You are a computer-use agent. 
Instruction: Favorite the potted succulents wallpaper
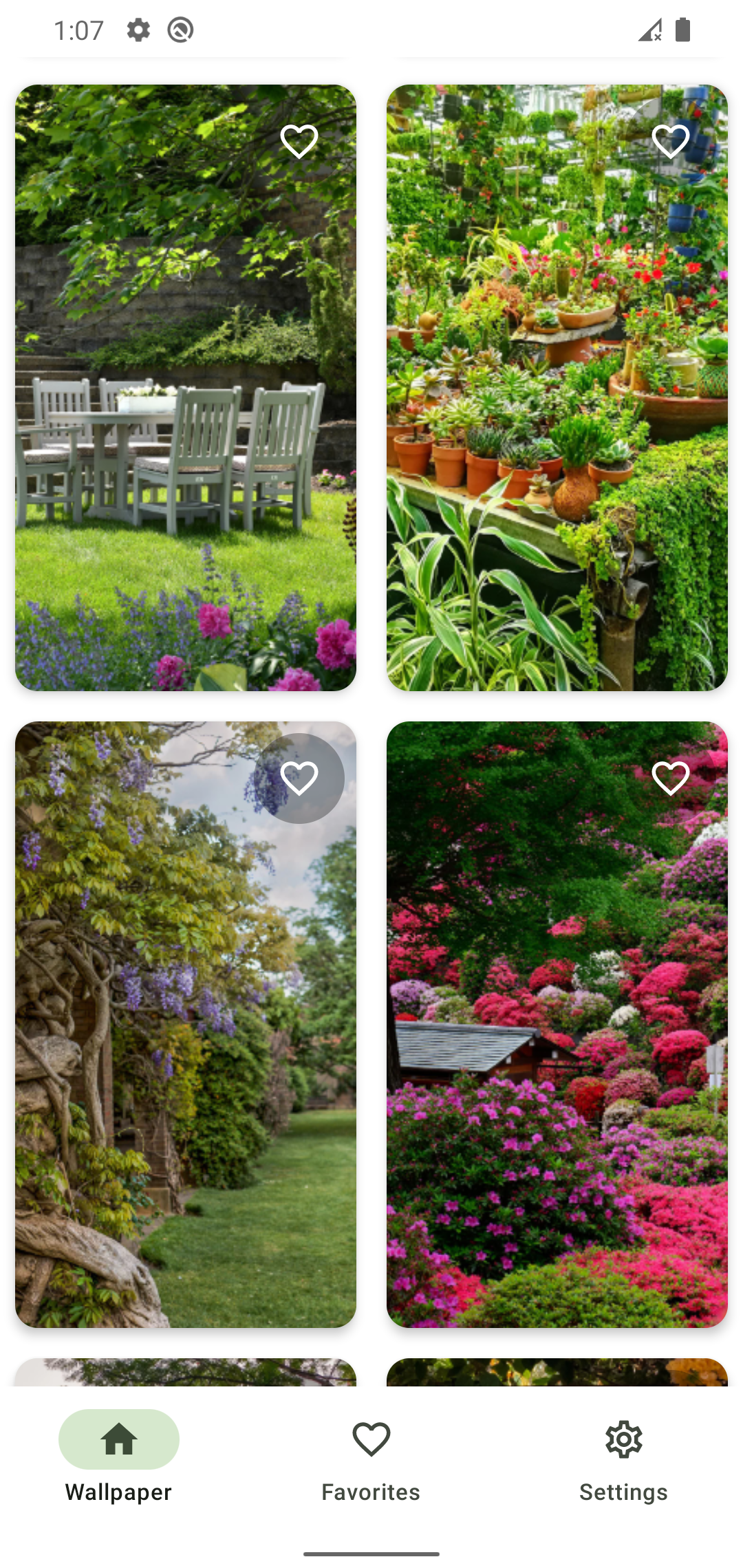click(670, 141)
